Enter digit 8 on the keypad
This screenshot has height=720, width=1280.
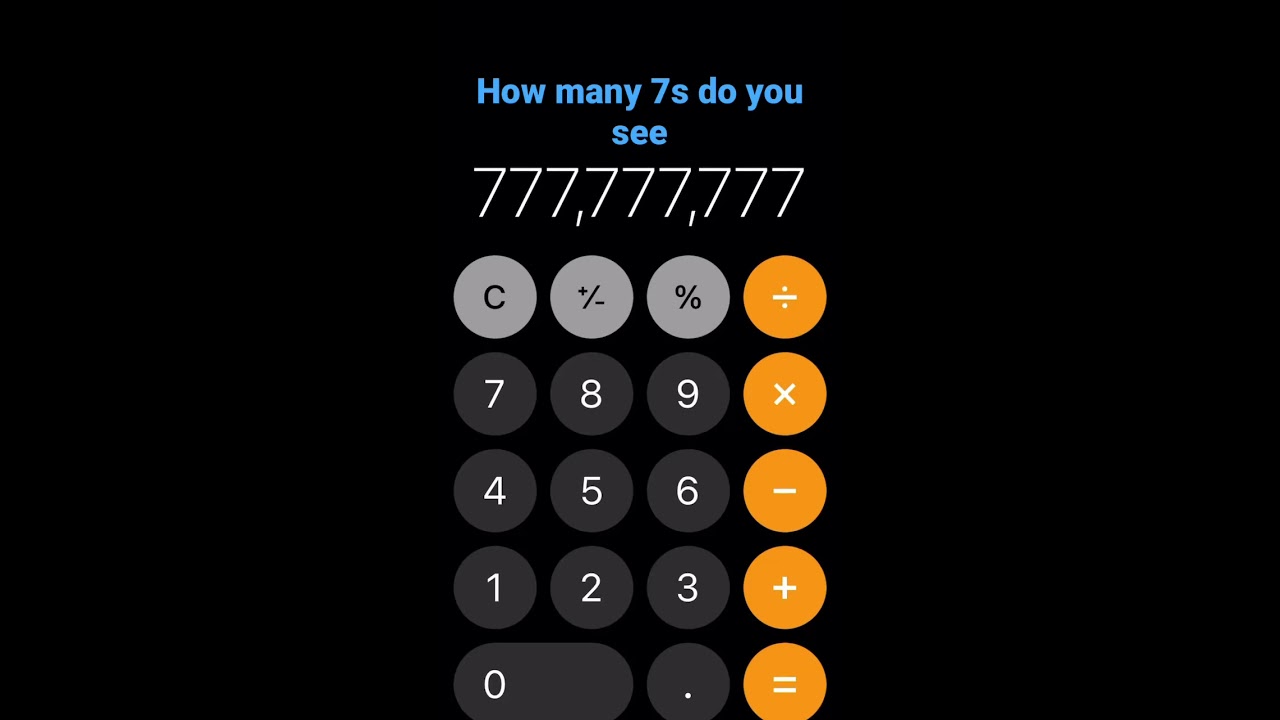591,394
